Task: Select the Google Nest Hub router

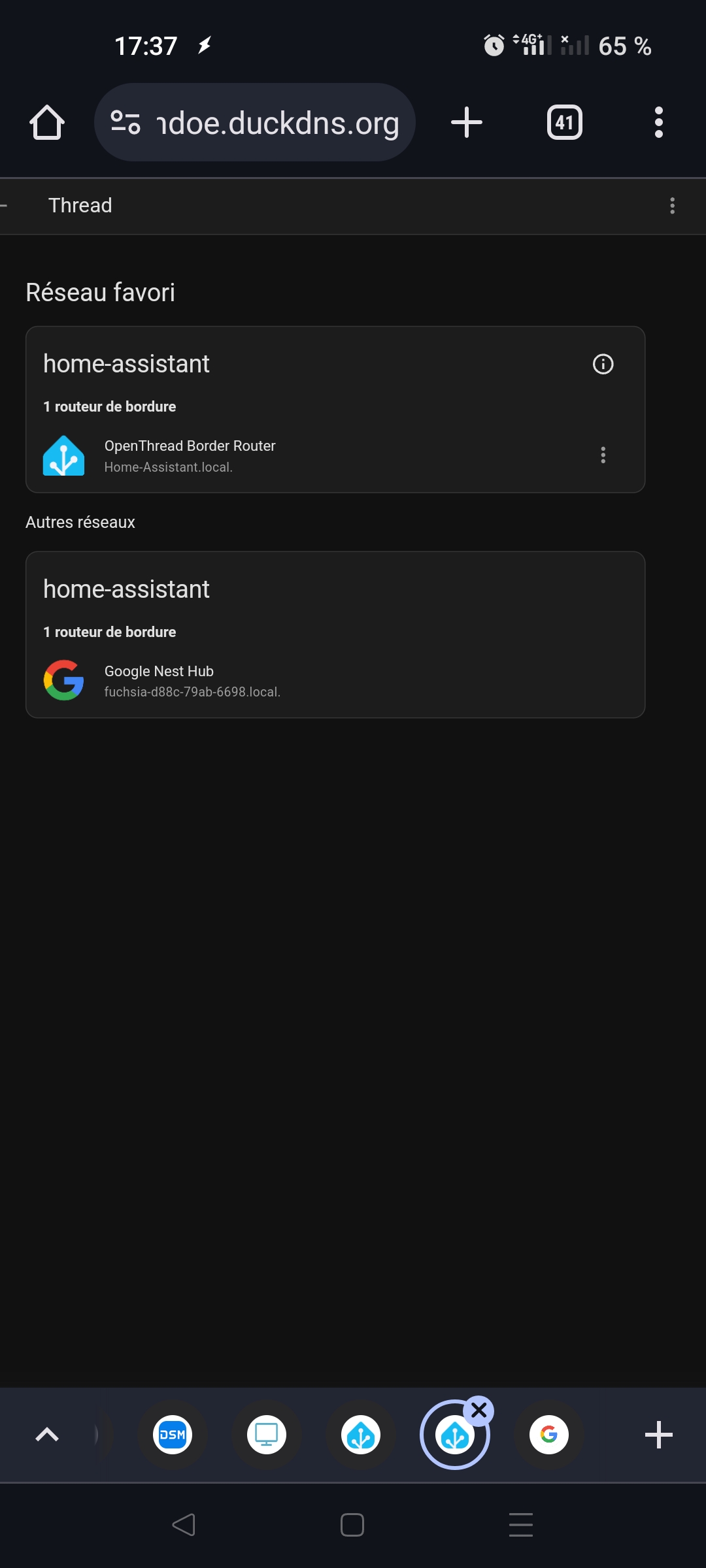Action: 335,681
